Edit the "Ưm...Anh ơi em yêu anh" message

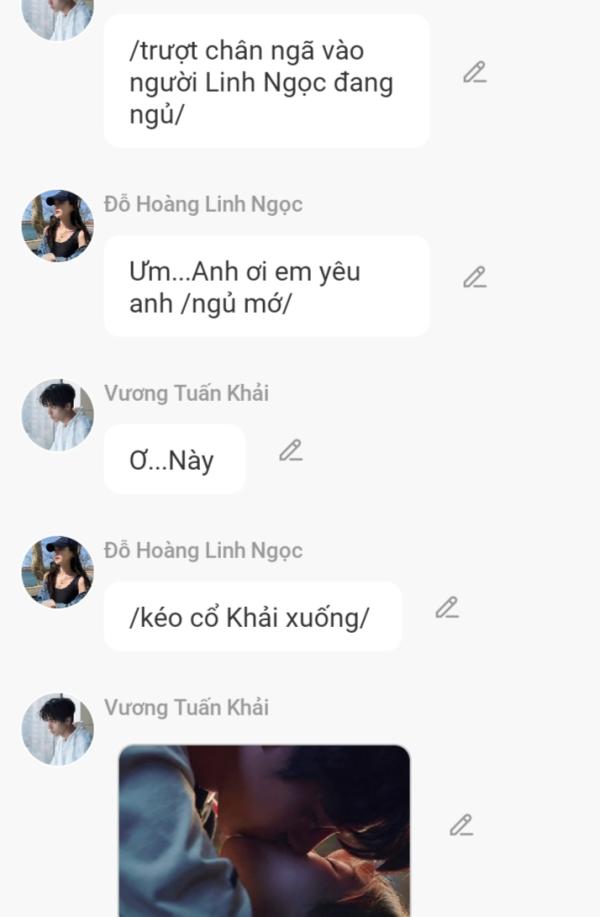pyautogui.click(x=474, y=278)
